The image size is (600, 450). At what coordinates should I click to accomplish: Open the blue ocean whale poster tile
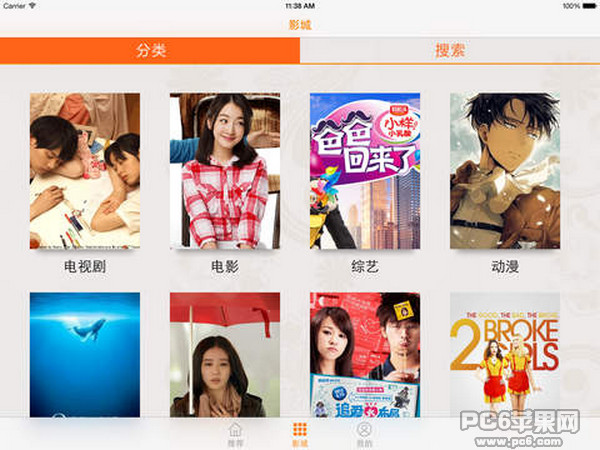85,354
